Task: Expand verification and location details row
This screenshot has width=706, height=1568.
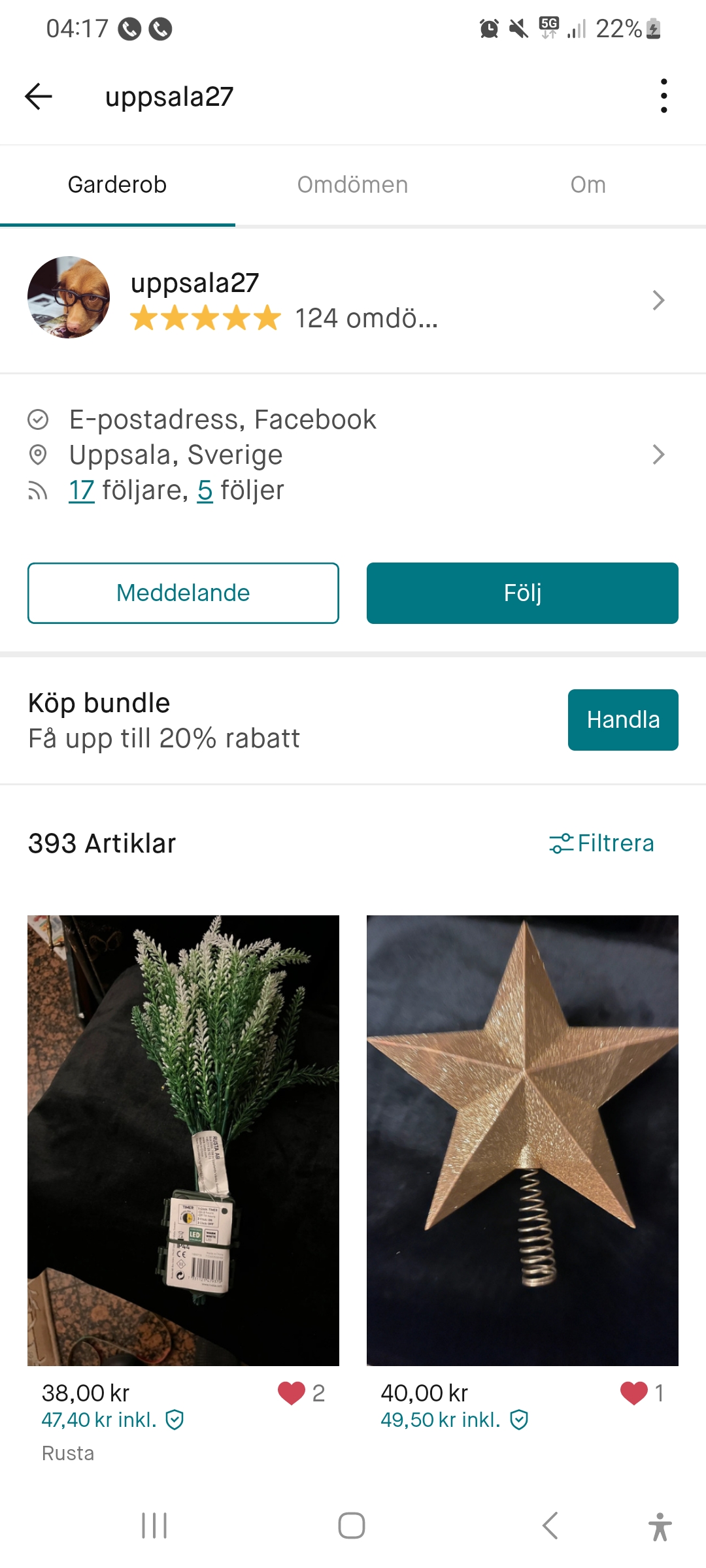Action: pyautogui.click(x=658, y=455)
